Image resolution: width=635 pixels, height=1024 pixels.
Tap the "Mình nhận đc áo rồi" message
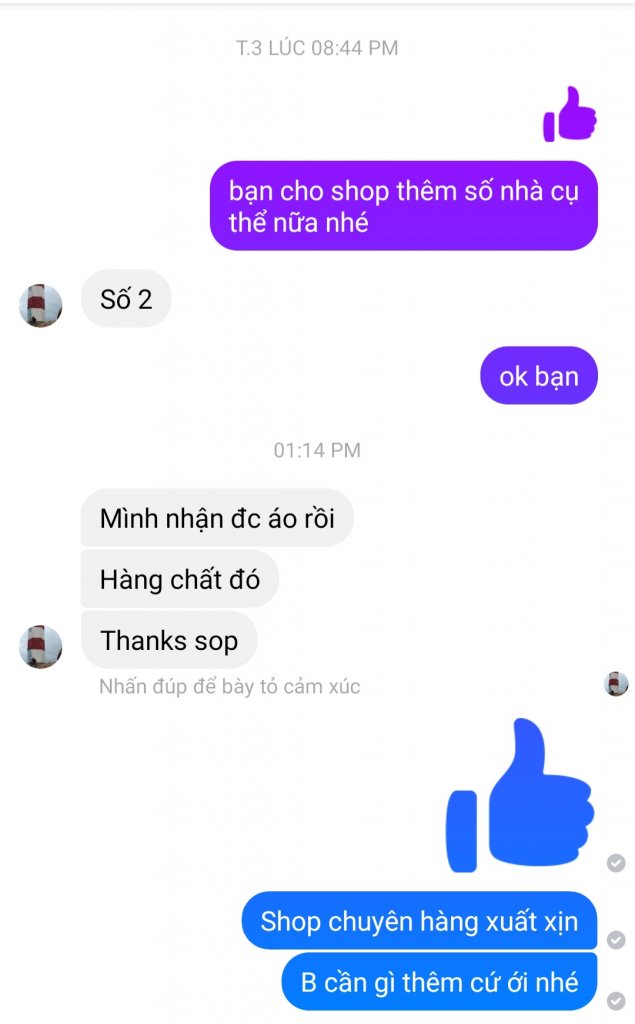pyautogui.click(x=216, y=518)
